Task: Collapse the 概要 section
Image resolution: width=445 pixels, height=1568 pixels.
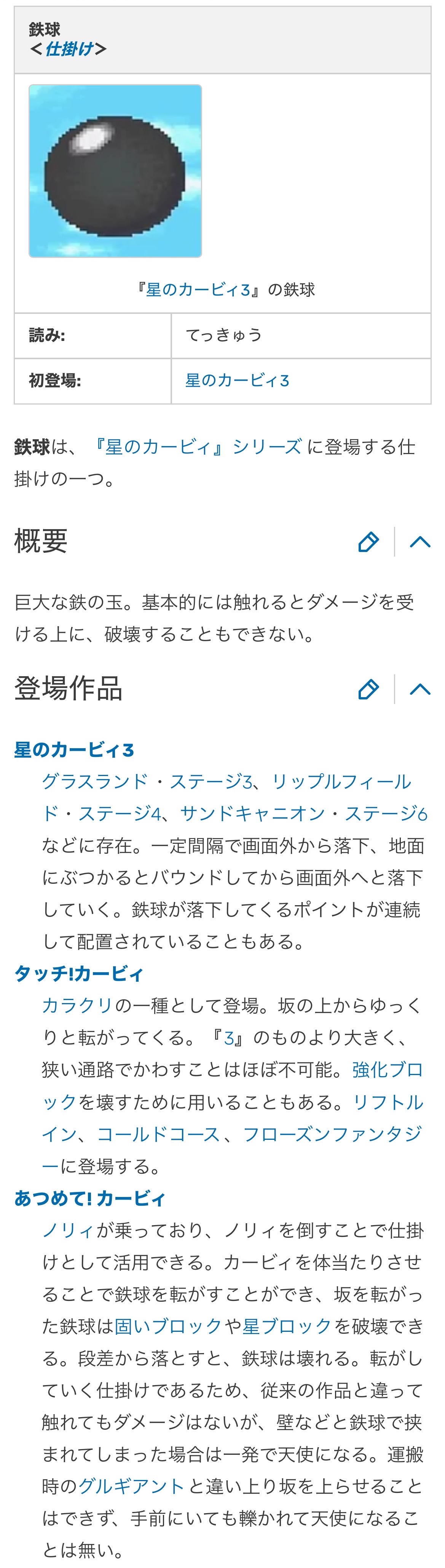Action: pyautogui.click(x=420, y=542)
